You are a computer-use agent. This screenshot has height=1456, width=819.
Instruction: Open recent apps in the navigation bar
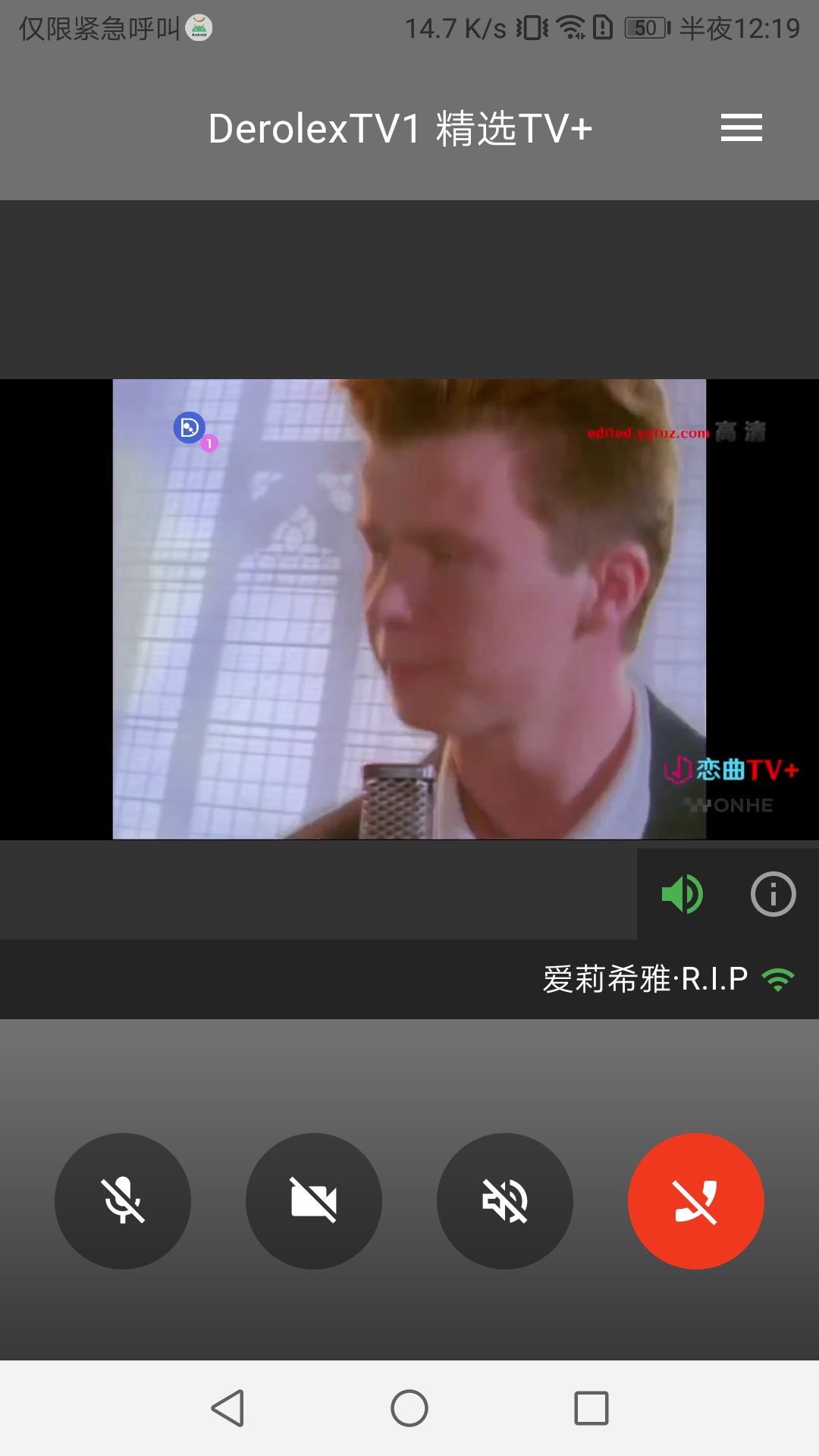591,1408
